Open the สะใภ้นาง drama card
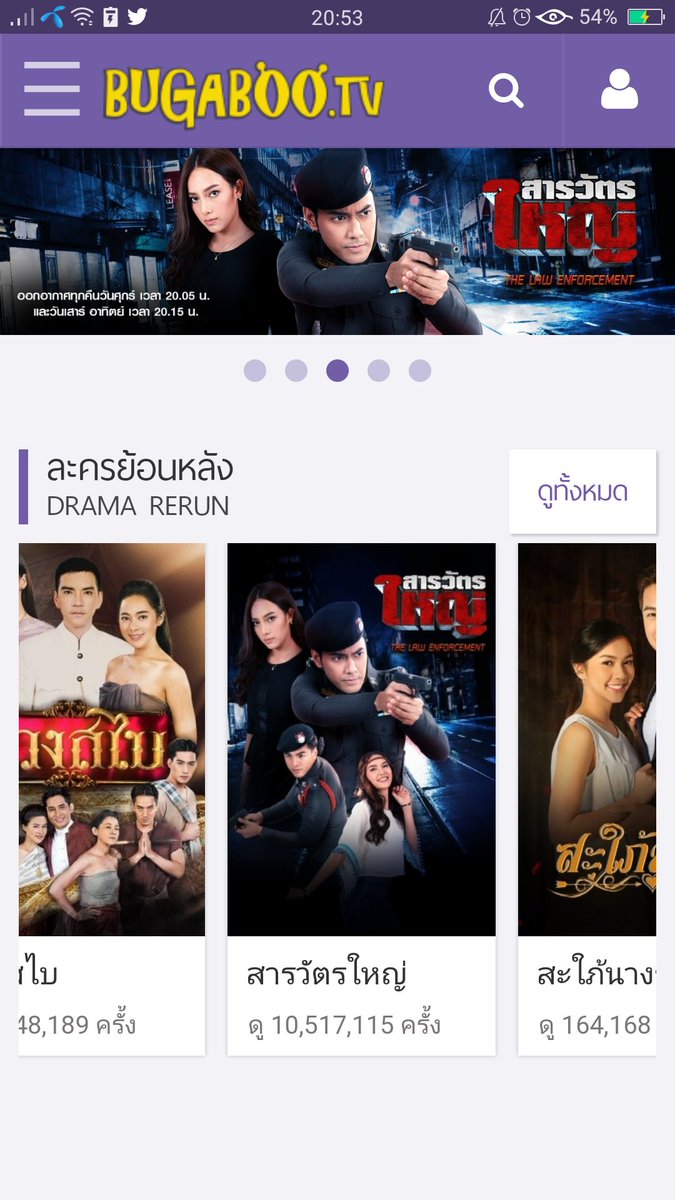 pos(587,798)
